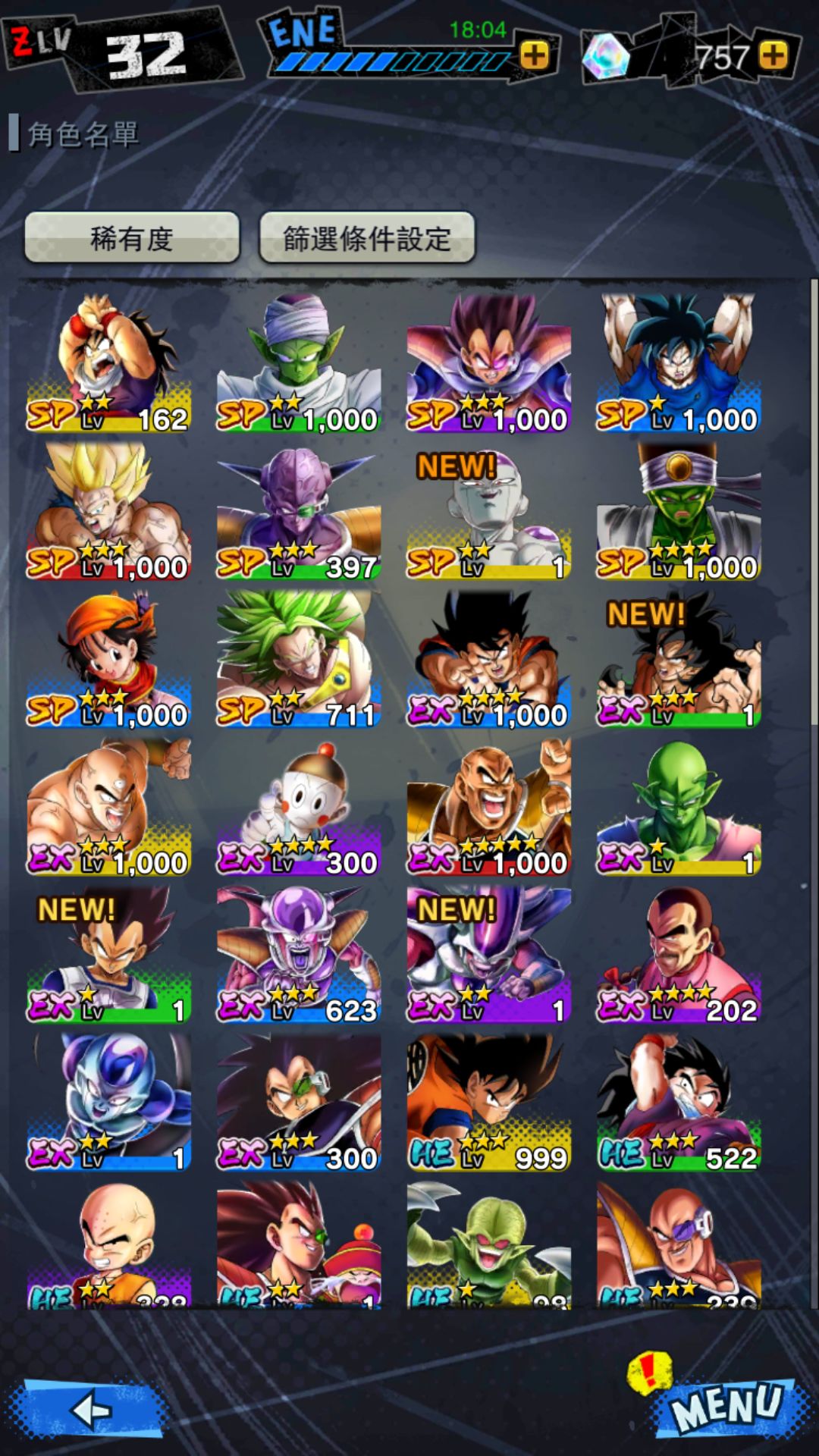Open the 篩選條件設定 filter settings

click(x=367, y=238)
